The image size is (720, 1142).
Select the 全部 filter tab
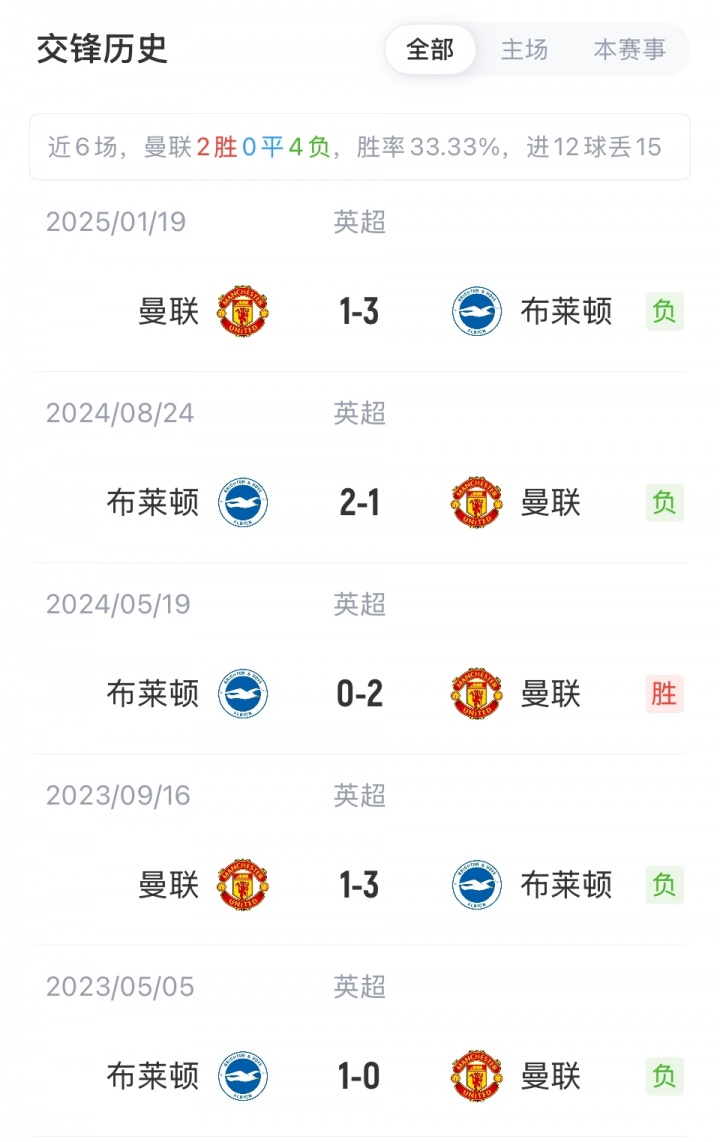click(x=430, y=50)
